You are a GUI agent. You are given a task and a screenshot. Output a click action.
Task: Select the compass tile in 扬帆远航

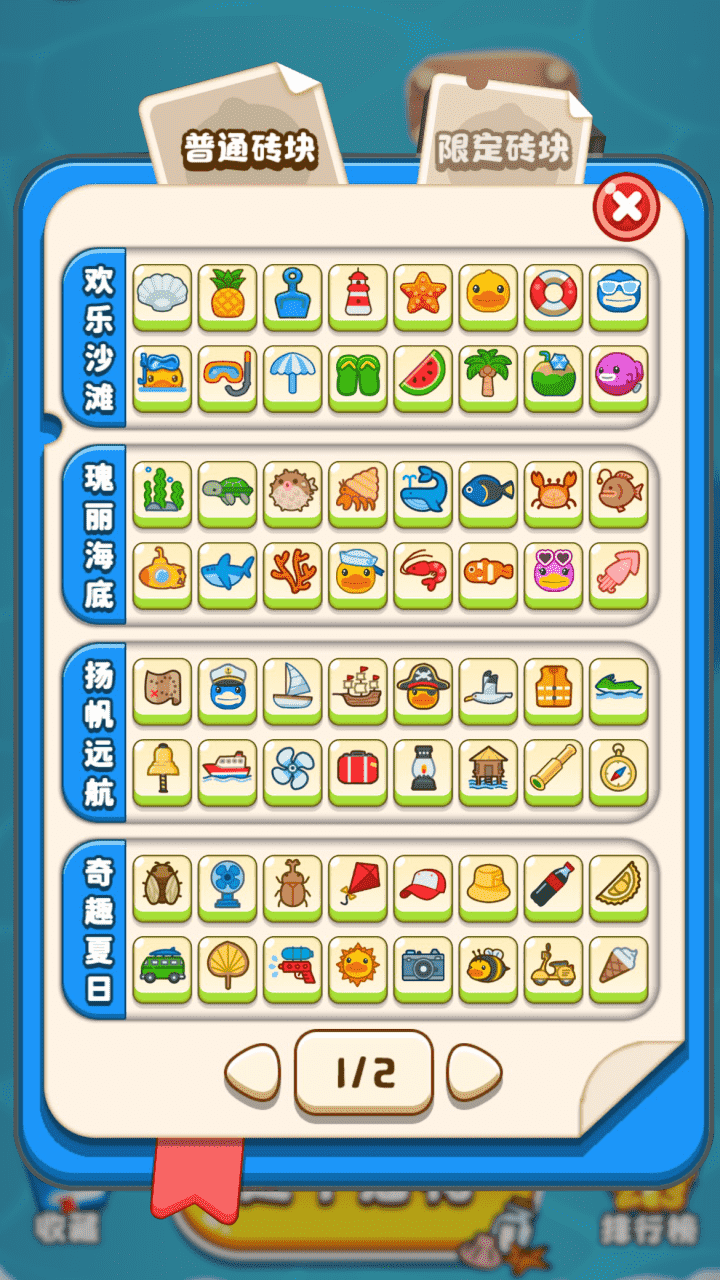617,770
